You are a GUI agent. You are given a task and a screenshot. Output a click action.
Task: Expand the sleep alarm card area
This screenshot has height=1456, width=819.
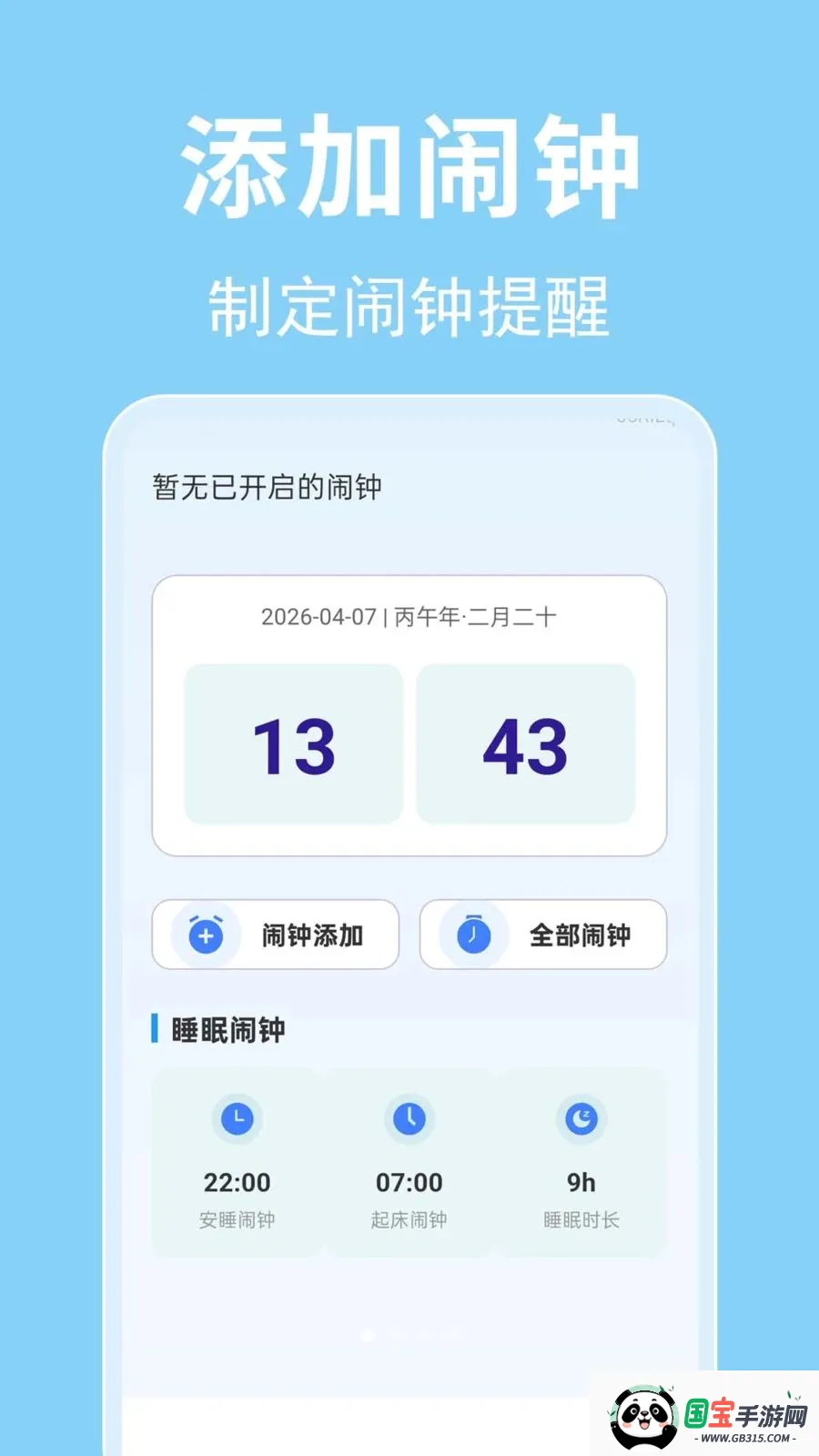point(409,1160)
